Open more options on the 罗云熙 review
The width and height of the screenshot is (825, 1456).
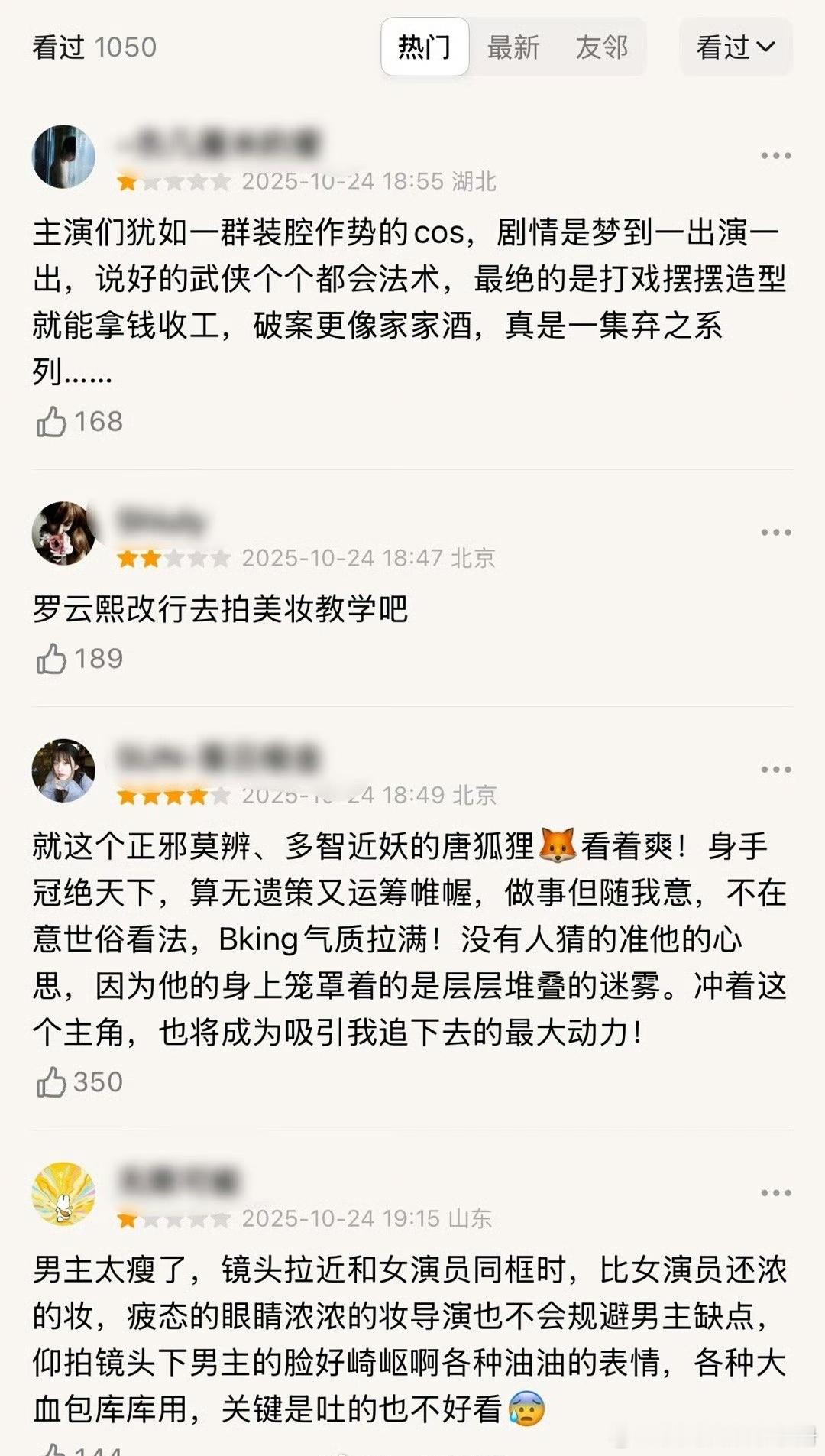[x=775, y=533]
